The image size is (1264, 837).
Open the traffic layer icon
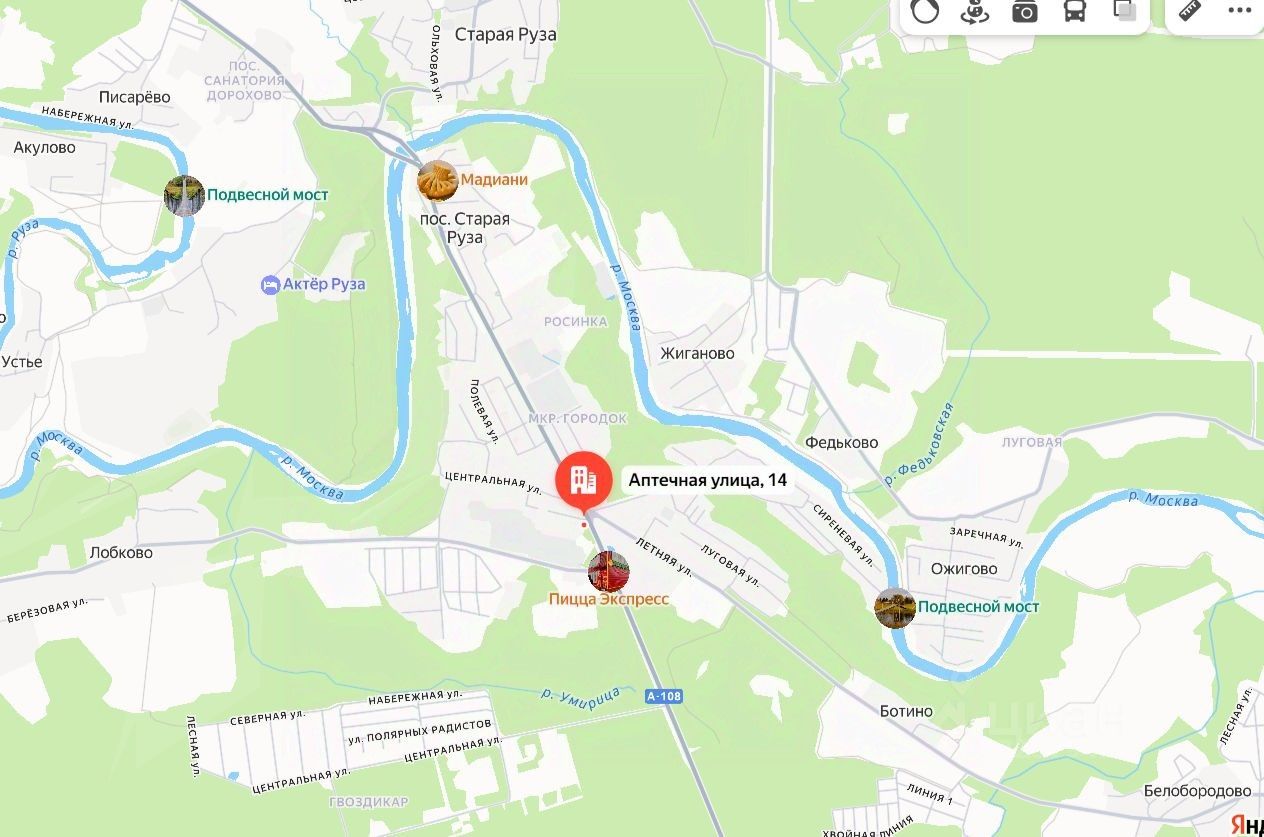[926, 11]
